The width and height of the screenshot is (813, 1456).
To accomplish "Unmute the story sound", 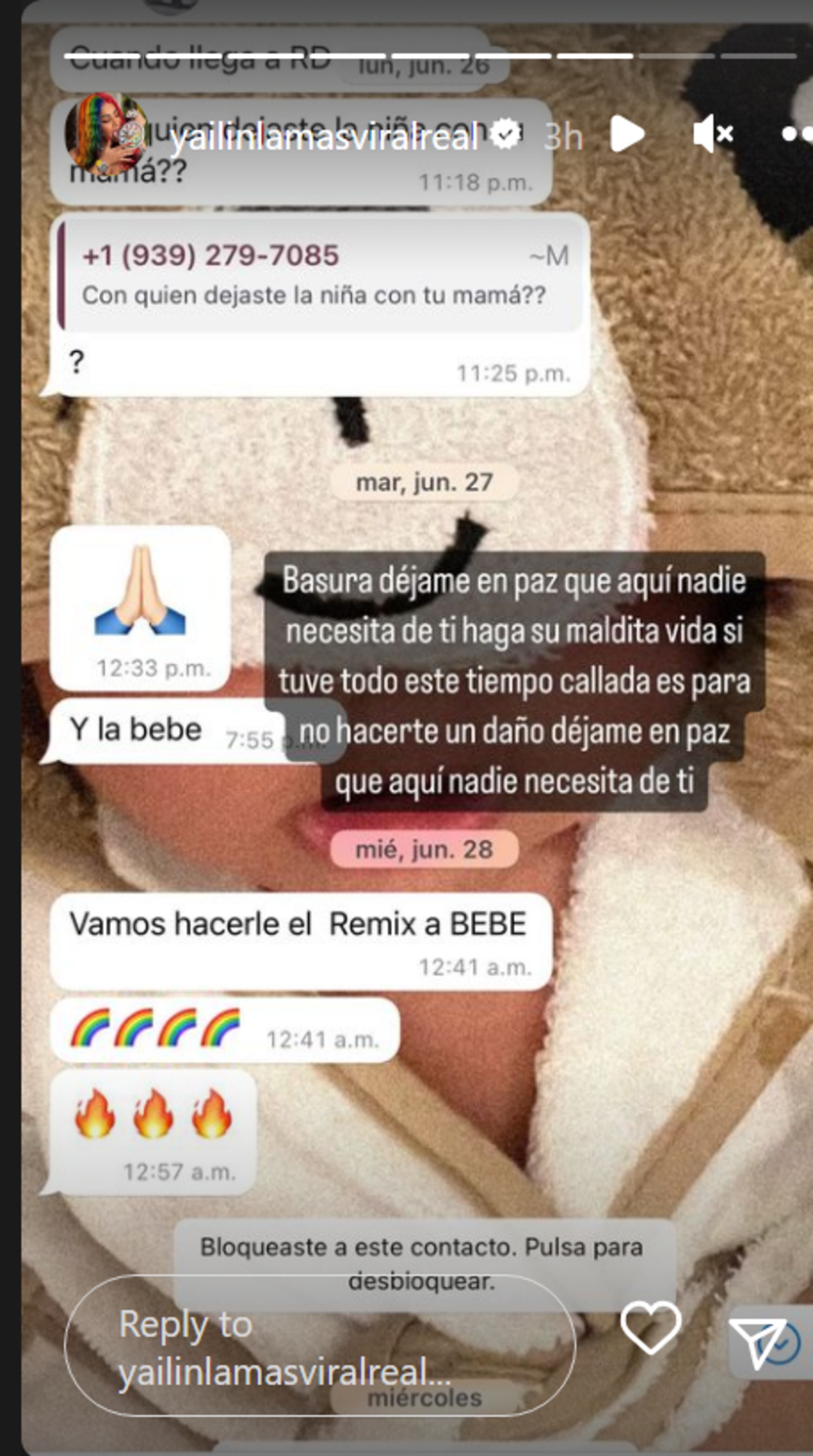I will tap(712, 134).
